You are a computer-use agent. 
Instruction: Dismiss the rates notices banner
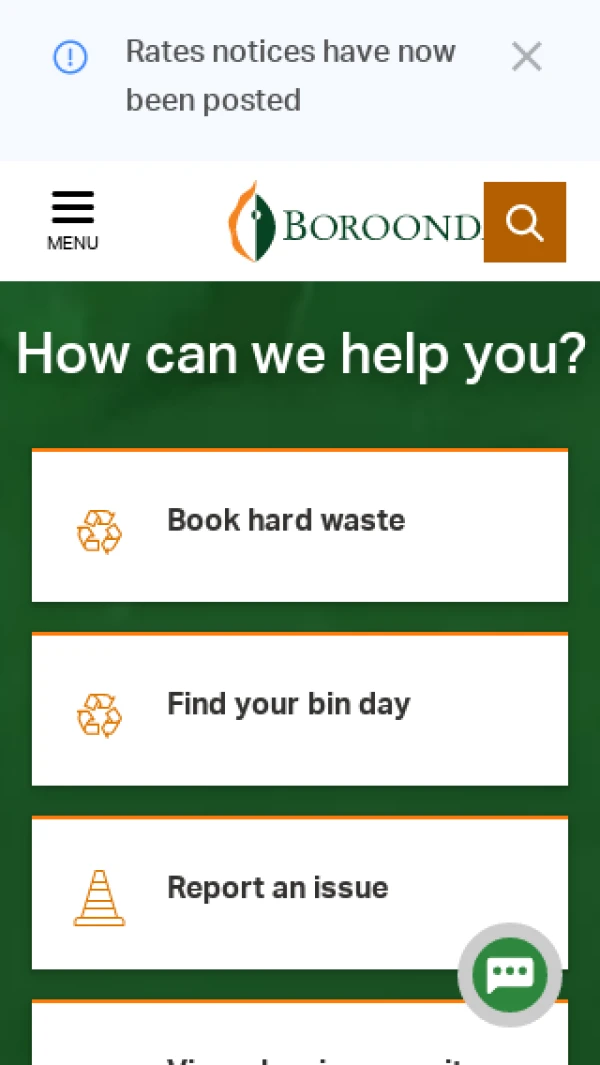tap(526, 57)
